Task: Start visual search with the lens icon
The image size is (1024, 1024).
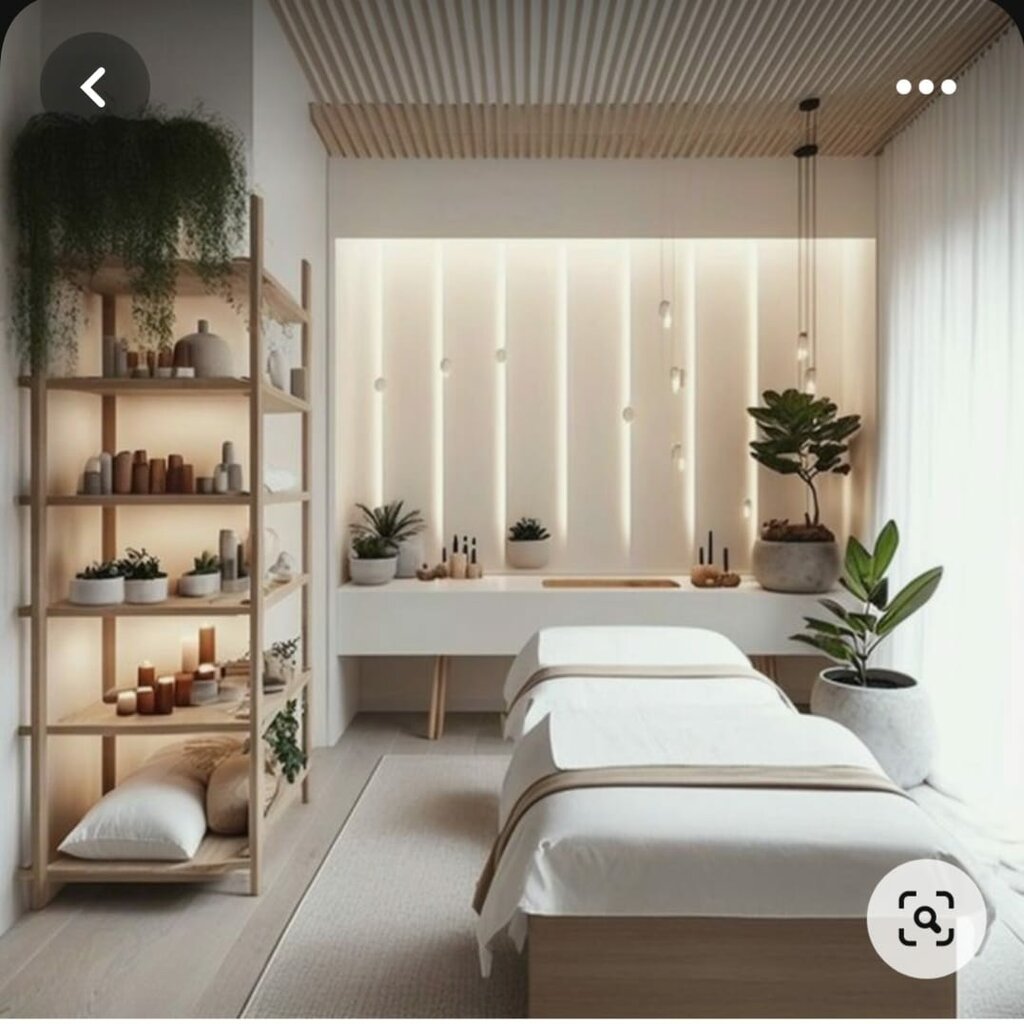Action: (925, 918)
